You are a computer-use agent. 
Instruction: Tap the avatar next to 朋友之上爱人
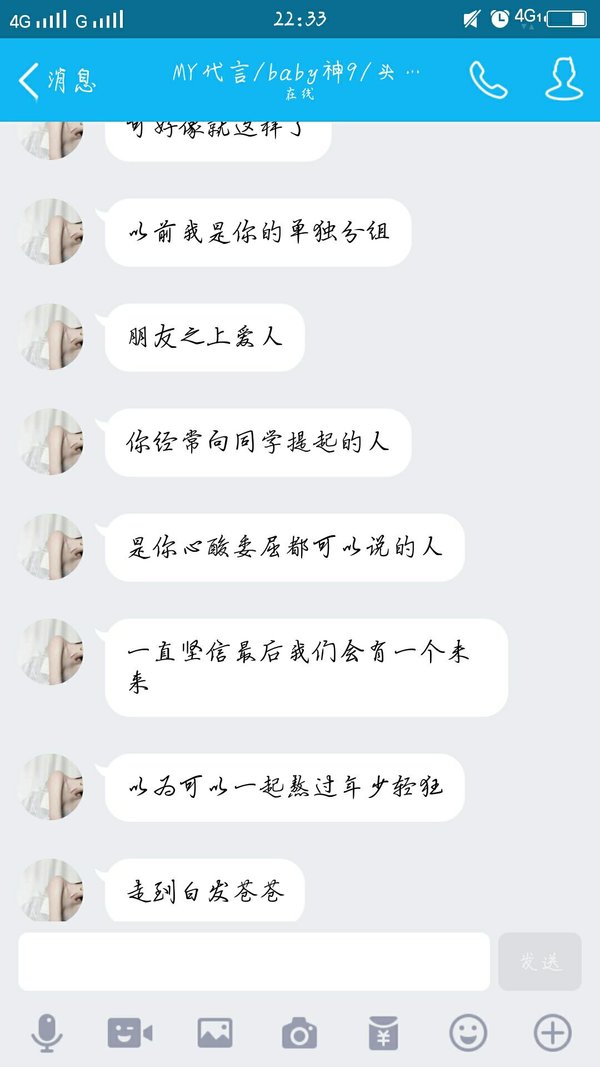click(50, 337)
